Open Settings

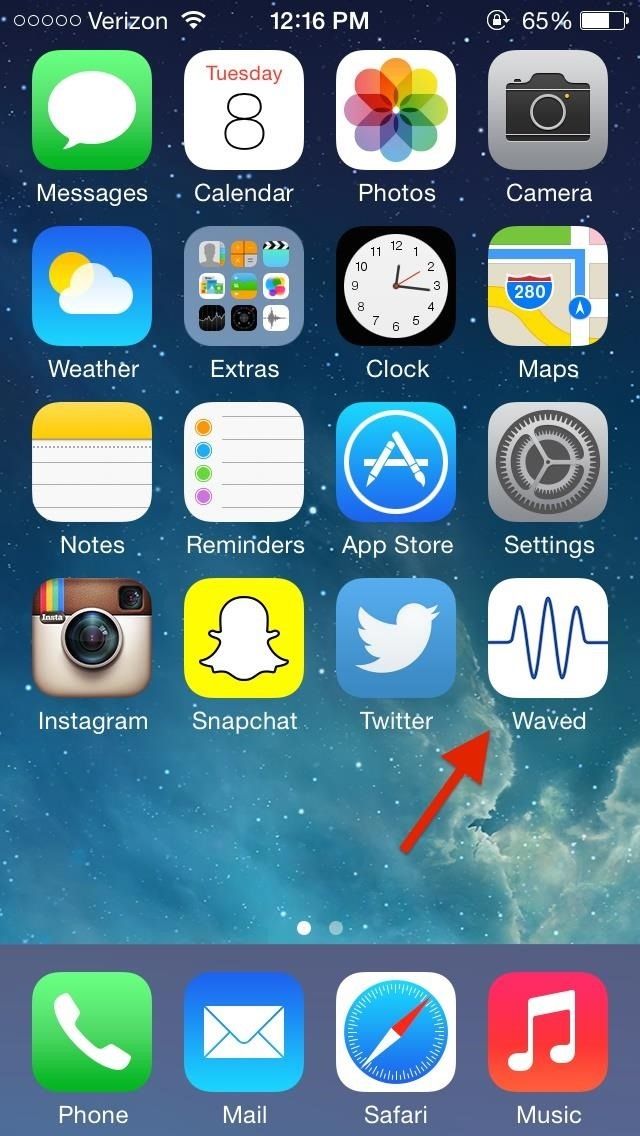click(548, 462)
